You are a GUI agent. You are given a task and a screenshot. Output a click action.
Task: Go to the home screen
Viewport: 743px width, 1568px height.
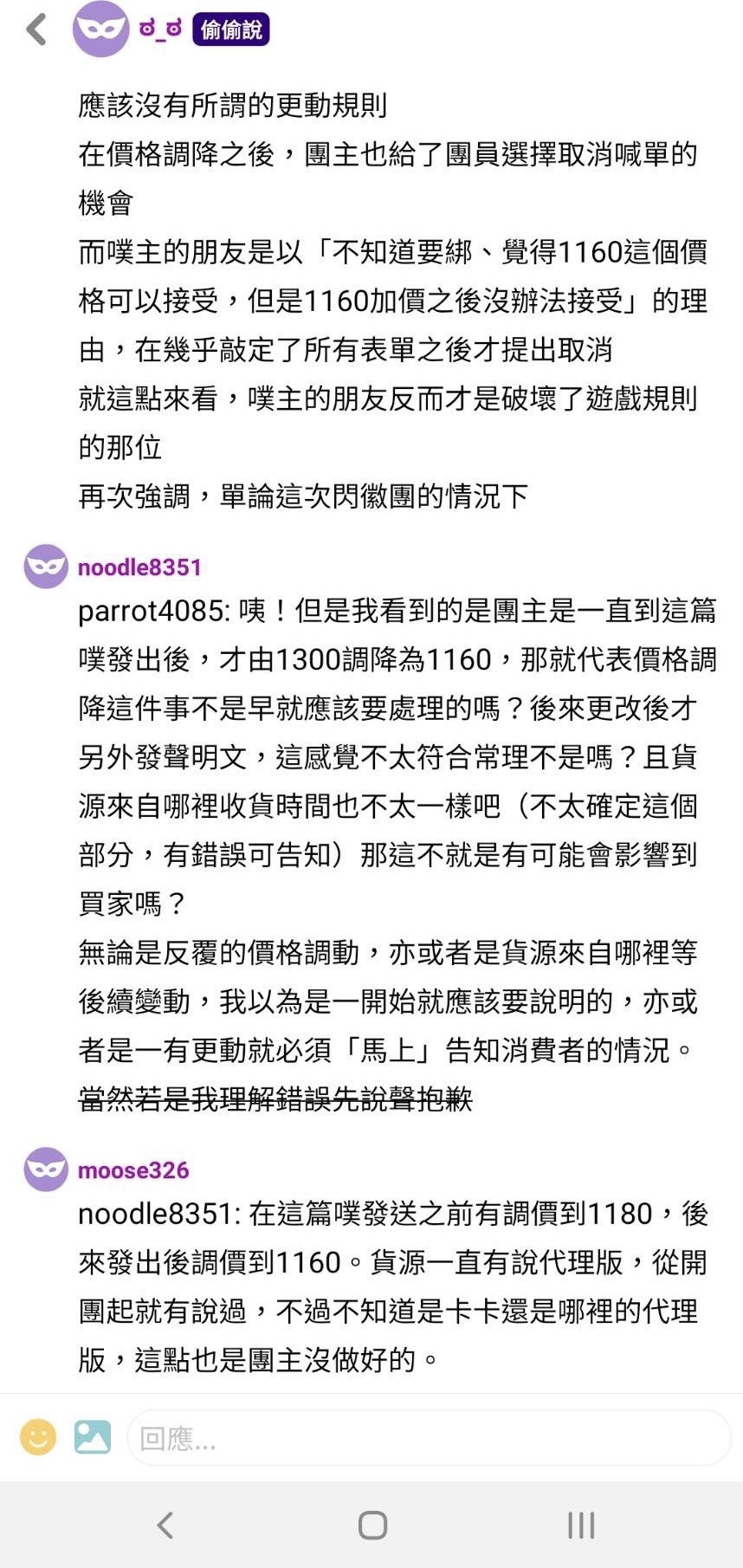point(372,1526)
